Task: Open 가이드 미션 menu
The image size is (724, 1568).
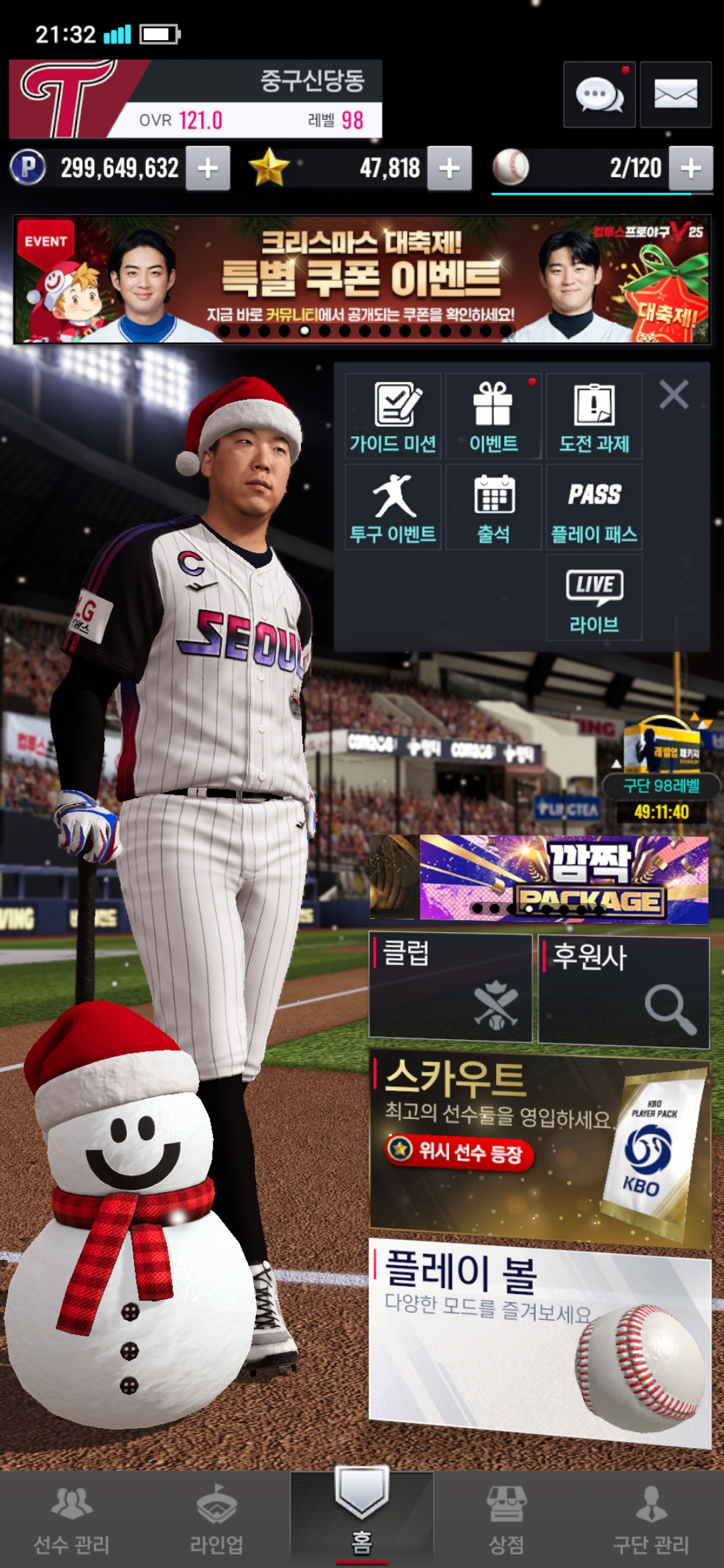Action: pyautogui.click(x=393, y=417)
